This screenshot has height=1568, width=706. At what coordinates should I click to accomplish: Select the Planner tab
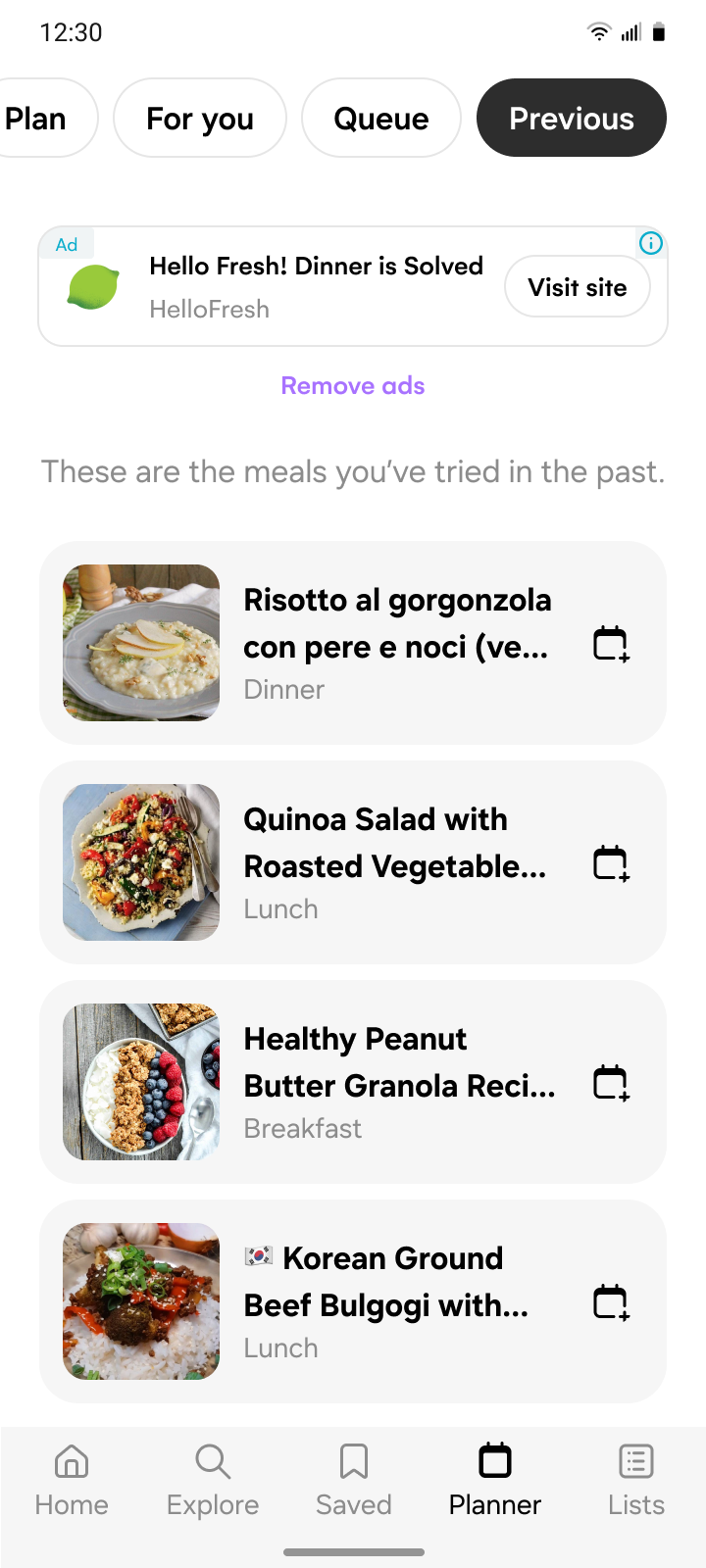point(495,1480)
